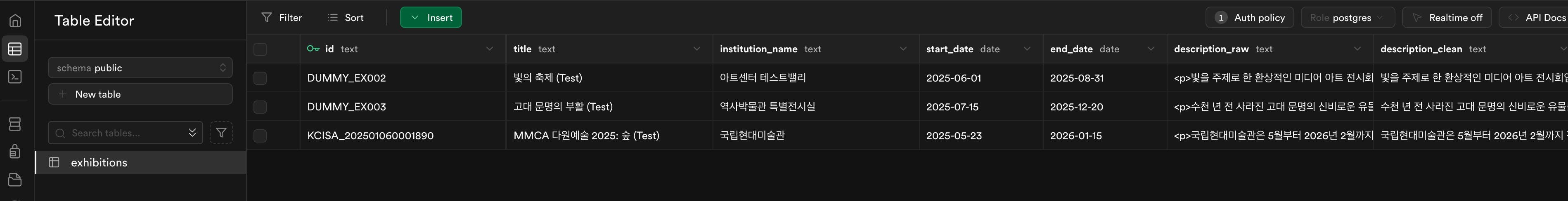Expand the title column header menu
1568x201 pixels.
(x=696, y=49)
